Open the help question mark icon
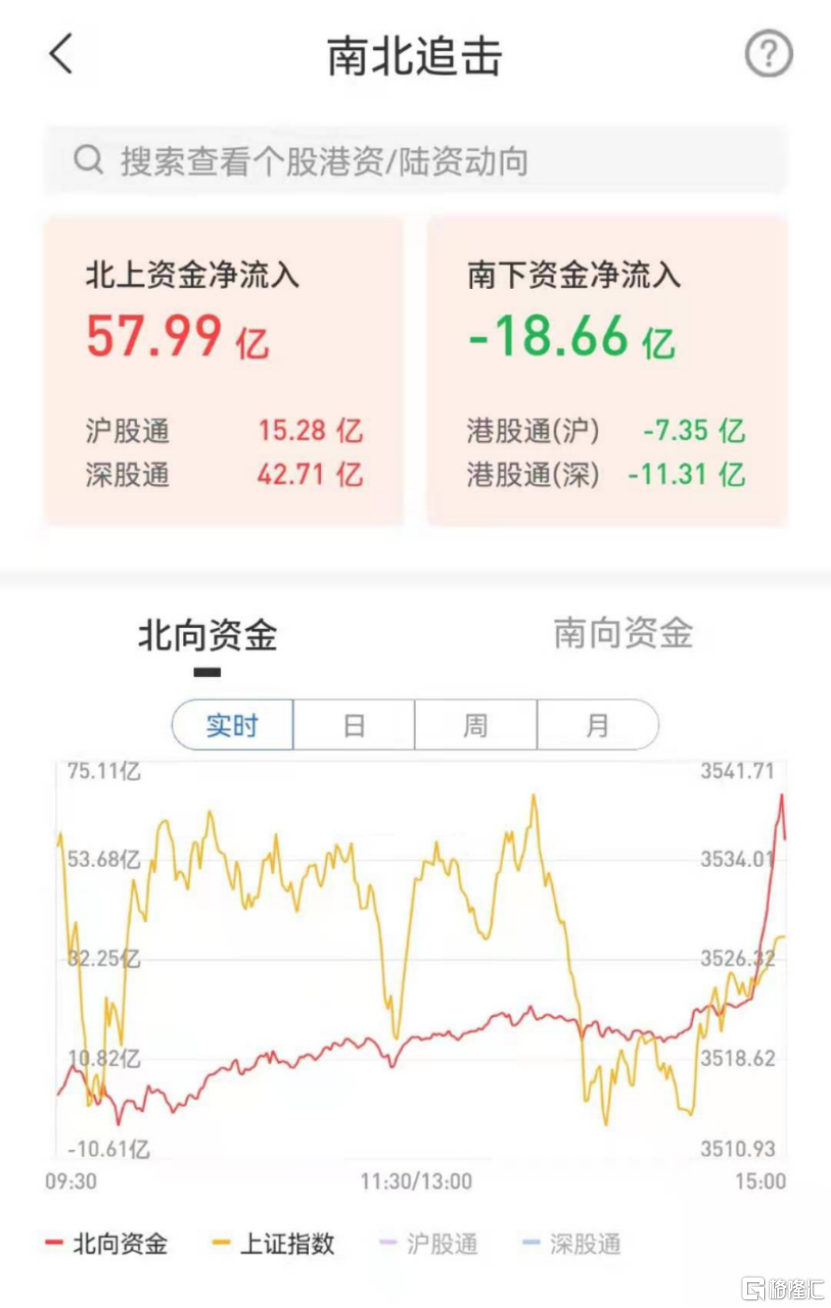The image size is (831, 1308). (x=768, y=54)
